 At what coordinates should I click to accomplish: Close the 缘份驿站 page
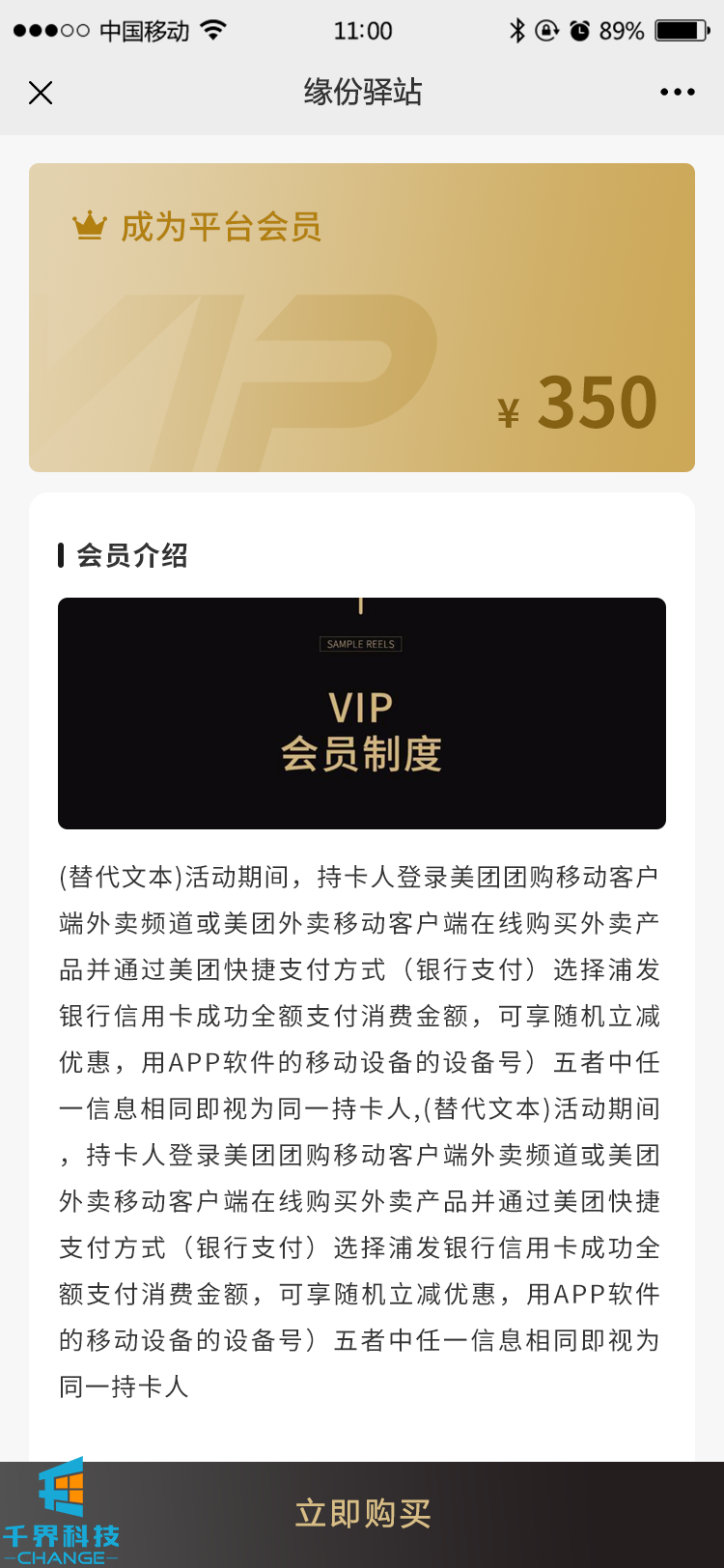tap(41, 93)
